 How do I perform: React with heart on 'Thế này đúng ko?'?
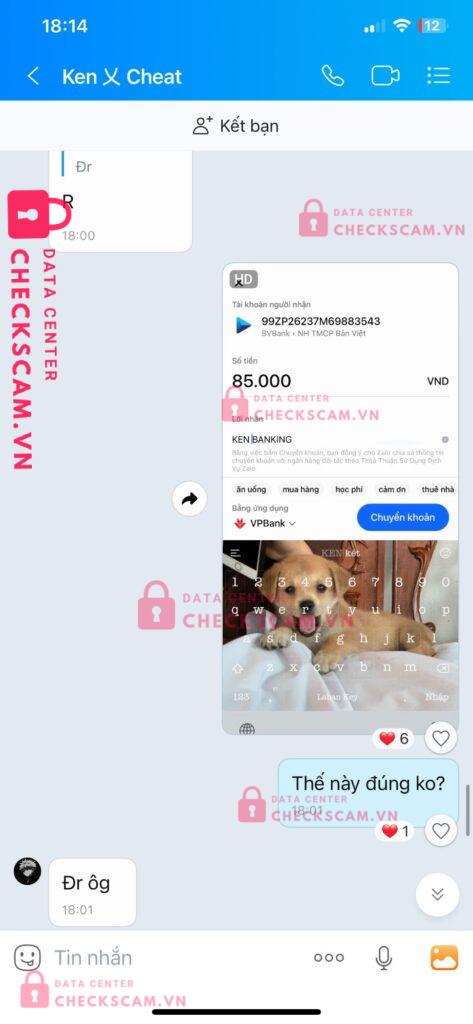click(441, 831)
